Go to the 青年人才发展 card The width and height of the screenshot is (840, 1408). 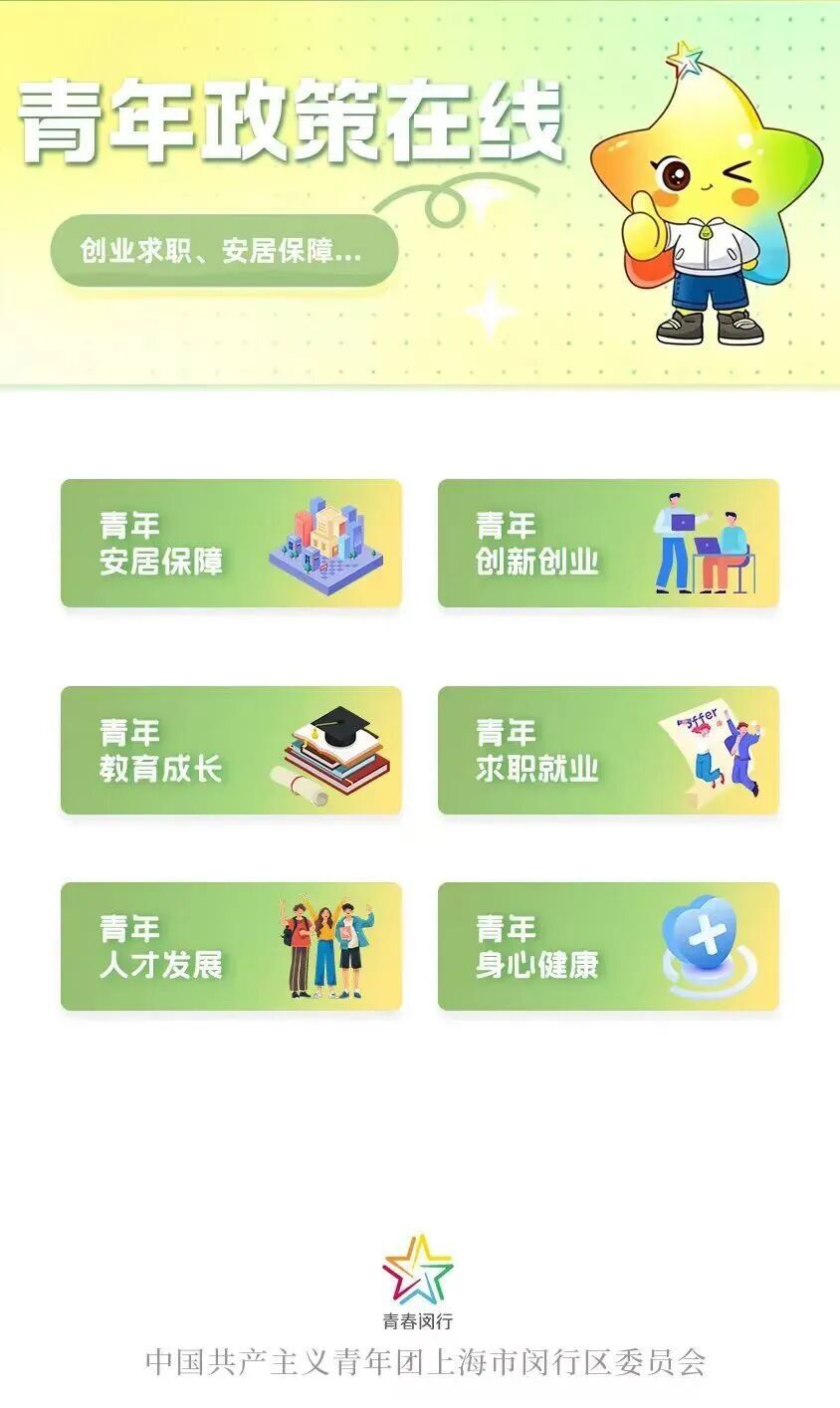(x=231, y=947)
